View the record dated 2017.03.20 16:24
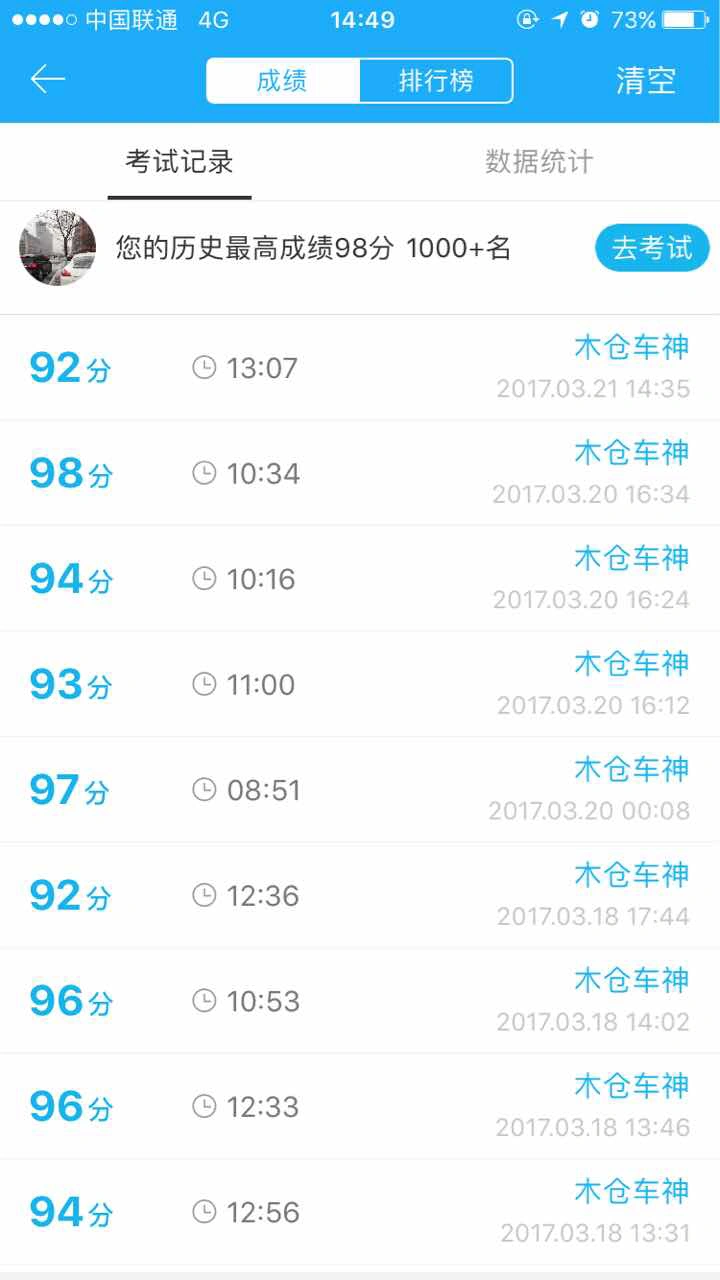720x1280 pixels. [360, 578]
